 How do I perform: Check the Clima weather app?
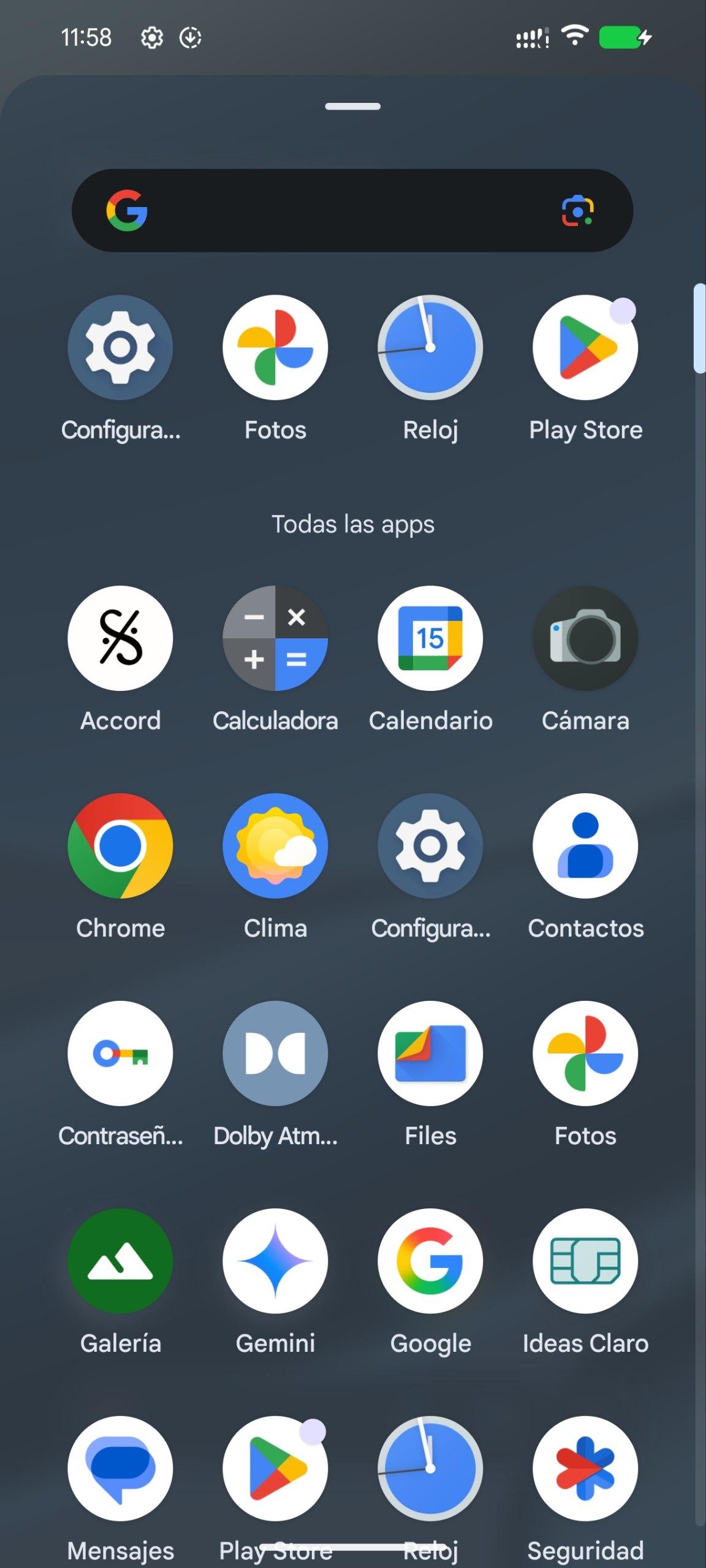coord(275,846)
